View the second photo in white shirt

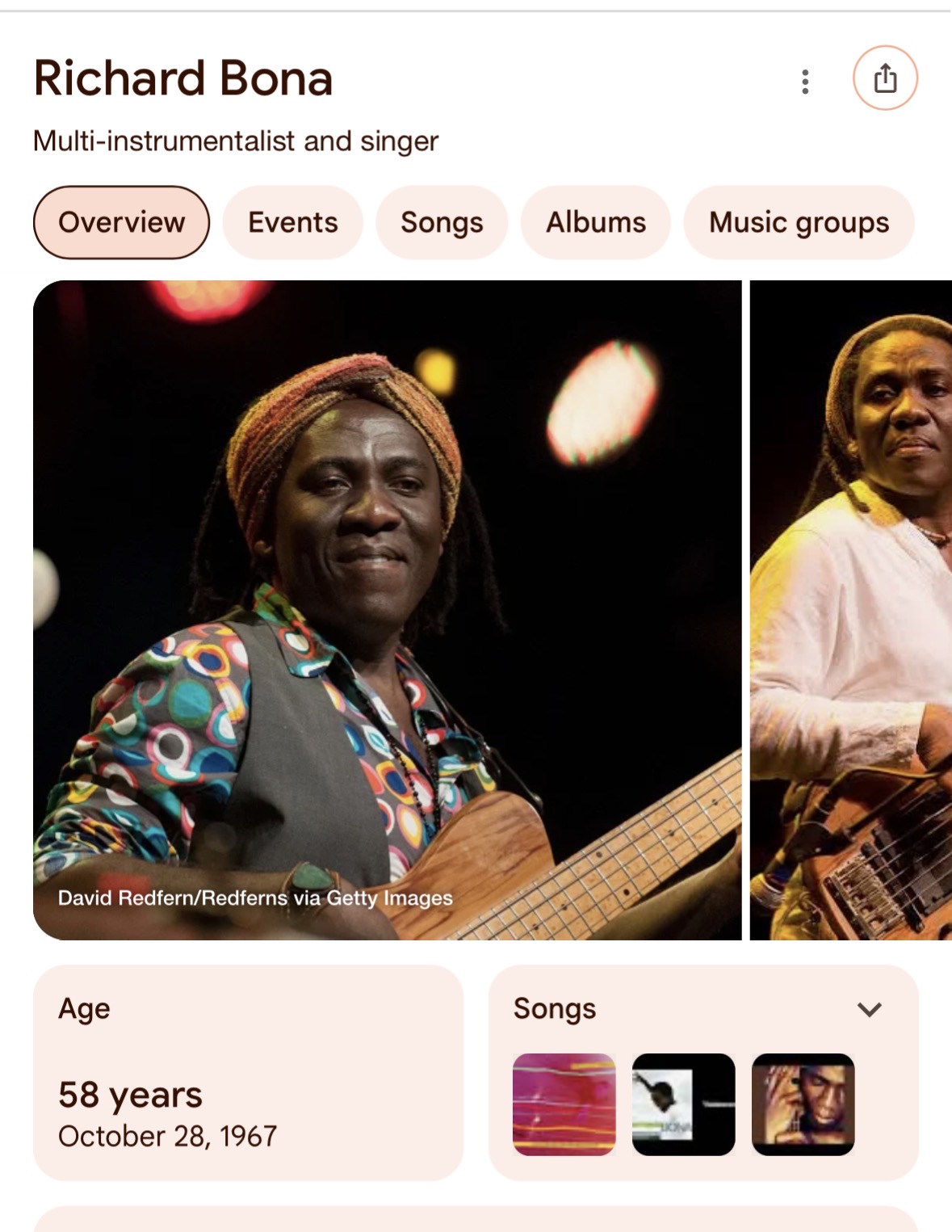(x=852, y=610)
